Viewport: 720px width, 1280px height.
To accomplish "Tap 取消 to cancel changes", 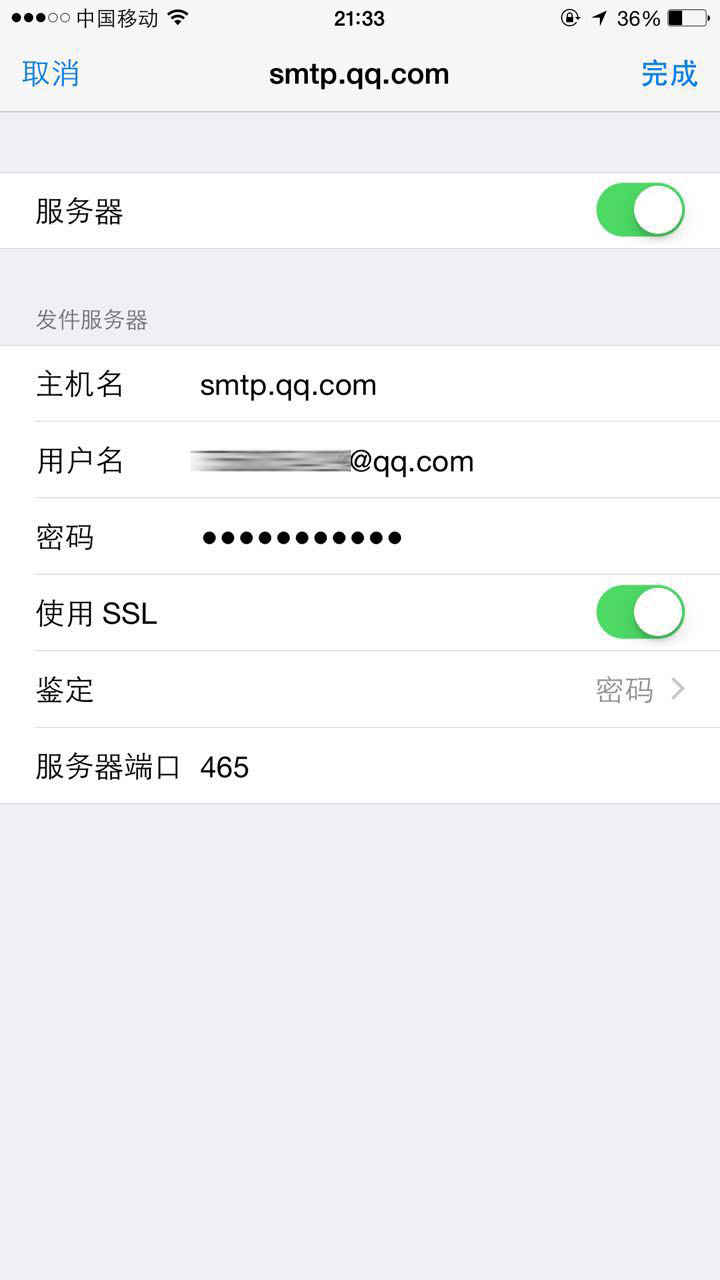I will point(50,74).
